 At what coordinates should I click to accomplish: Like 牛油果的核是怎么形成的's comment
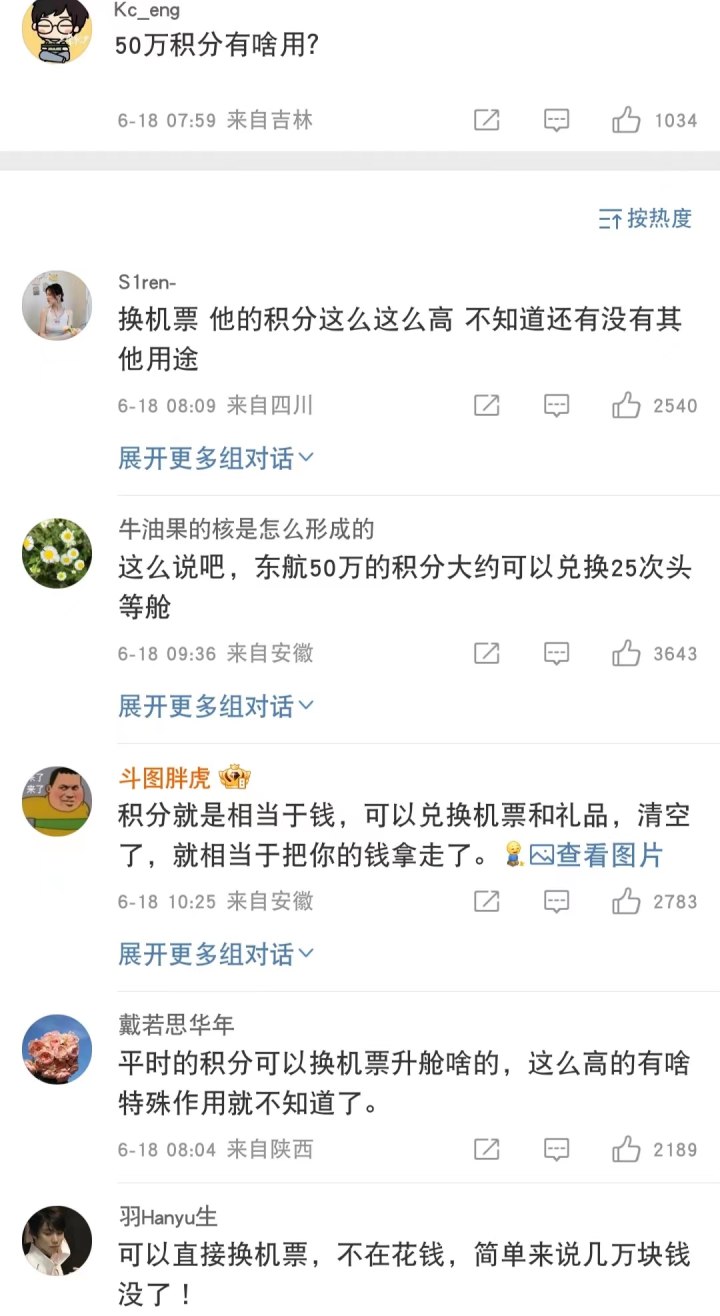627,654
